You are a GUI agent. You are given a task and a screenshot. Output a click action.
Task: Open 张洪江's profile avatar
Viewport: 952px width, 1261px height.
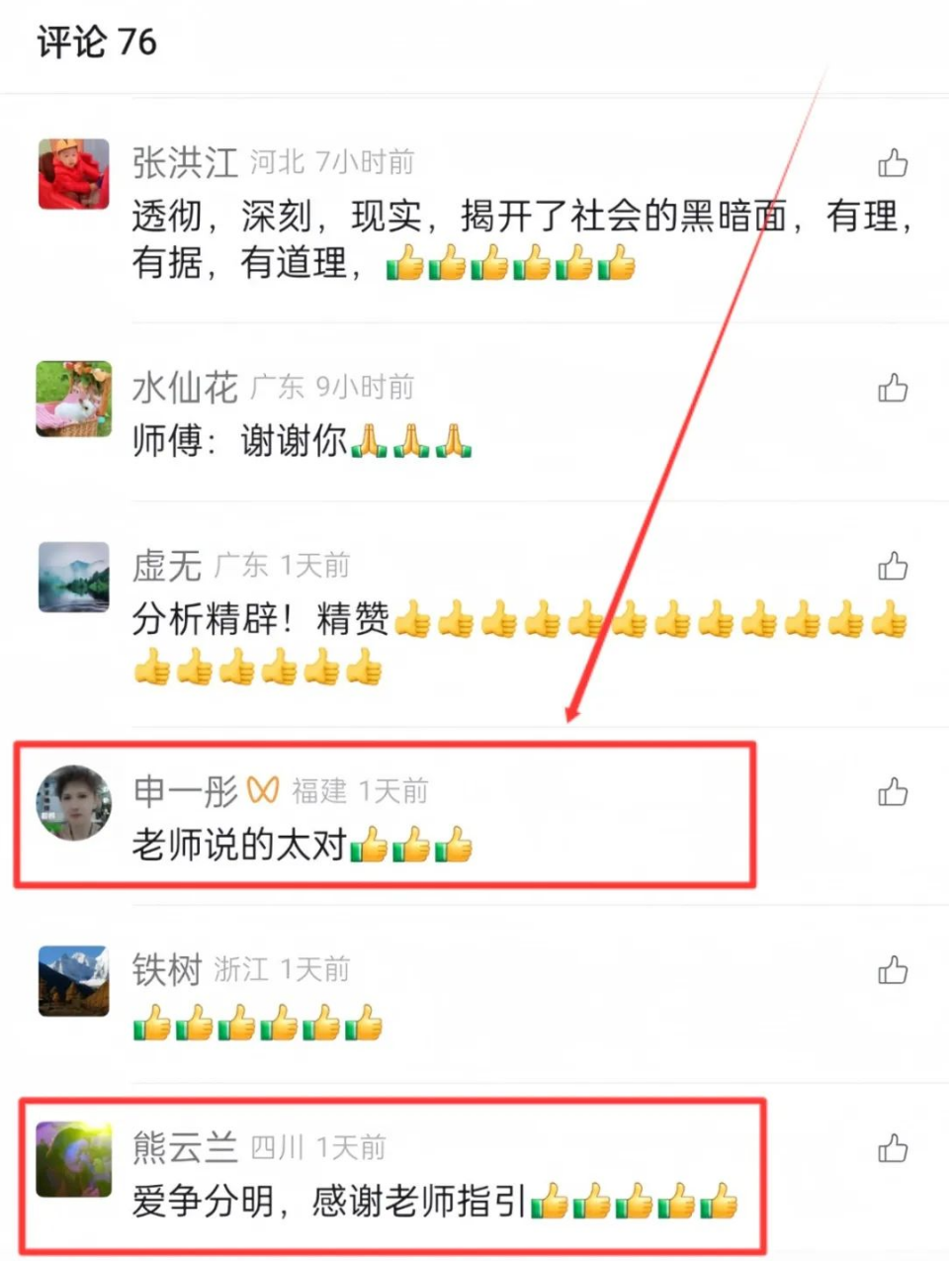74,174
